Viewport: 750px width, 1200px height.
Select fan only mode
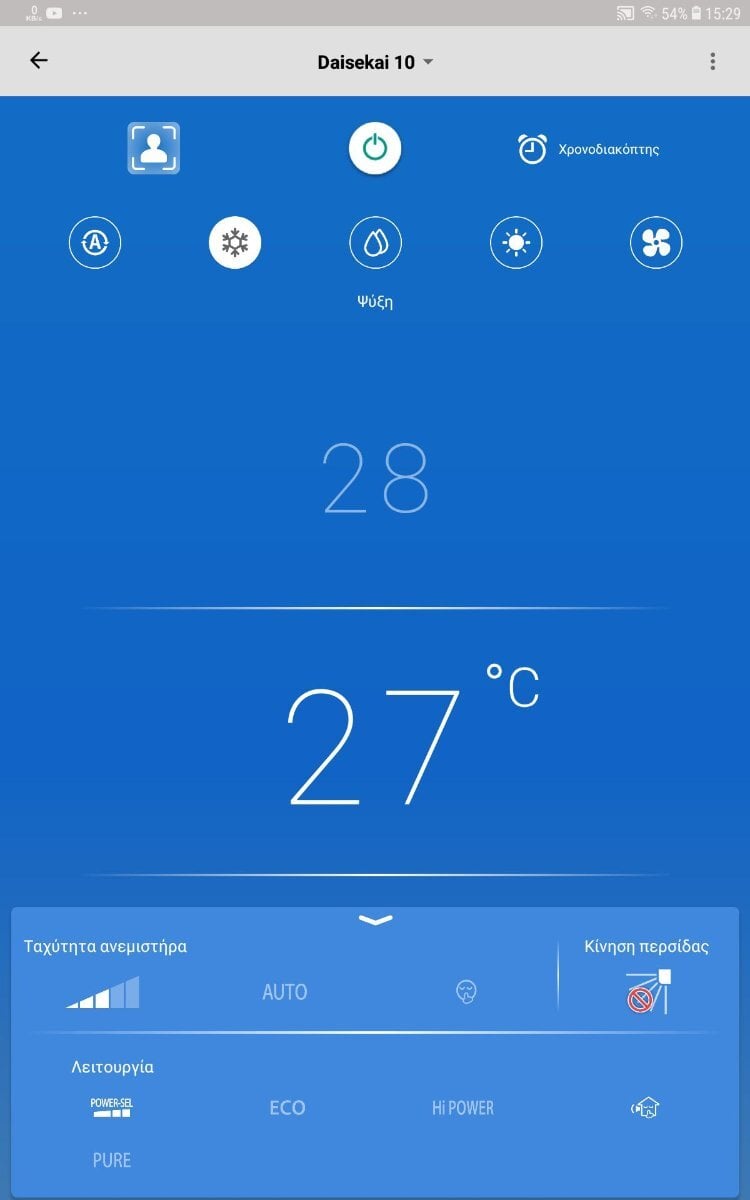pos(656,242)
